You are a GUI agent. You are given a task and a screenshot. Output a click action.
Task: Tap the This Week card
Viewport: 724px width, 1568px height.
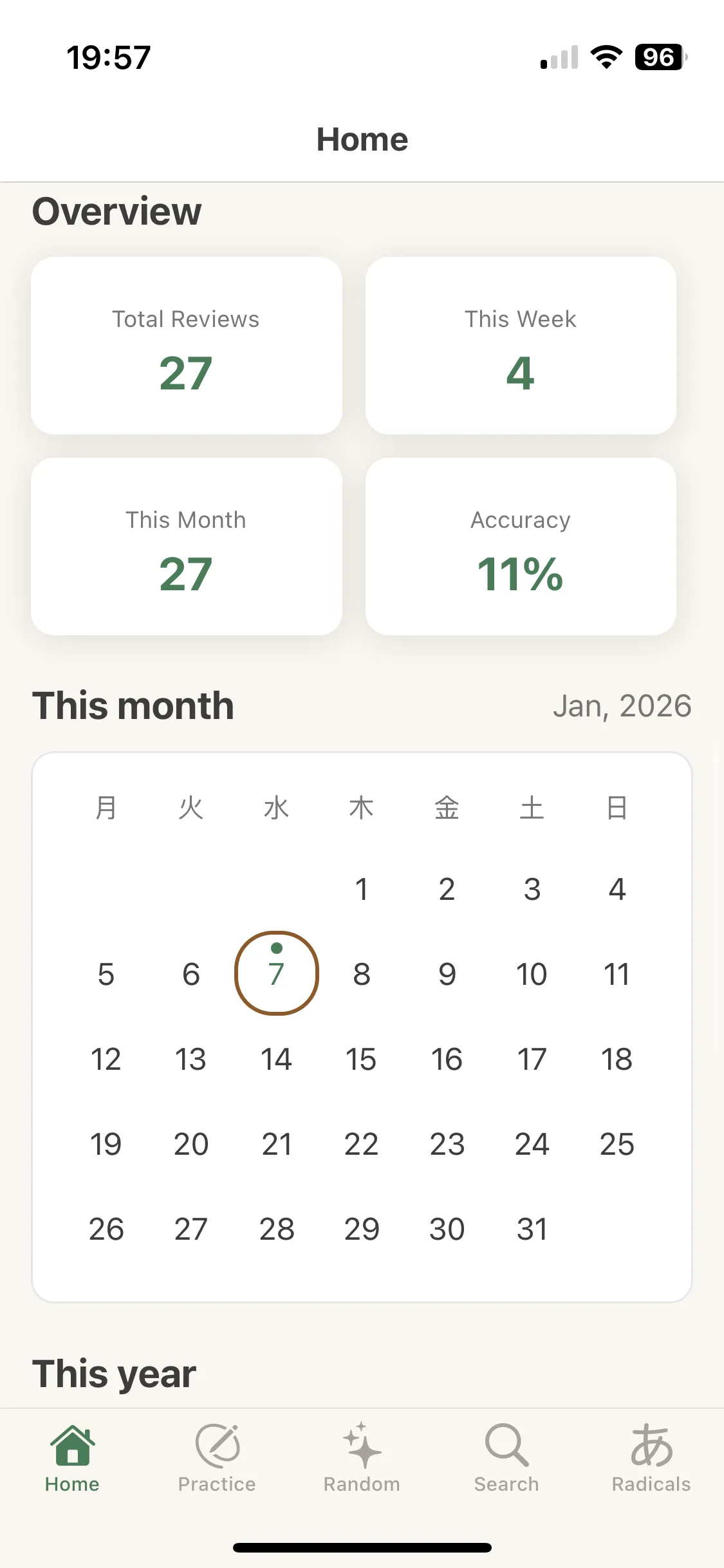521,345
